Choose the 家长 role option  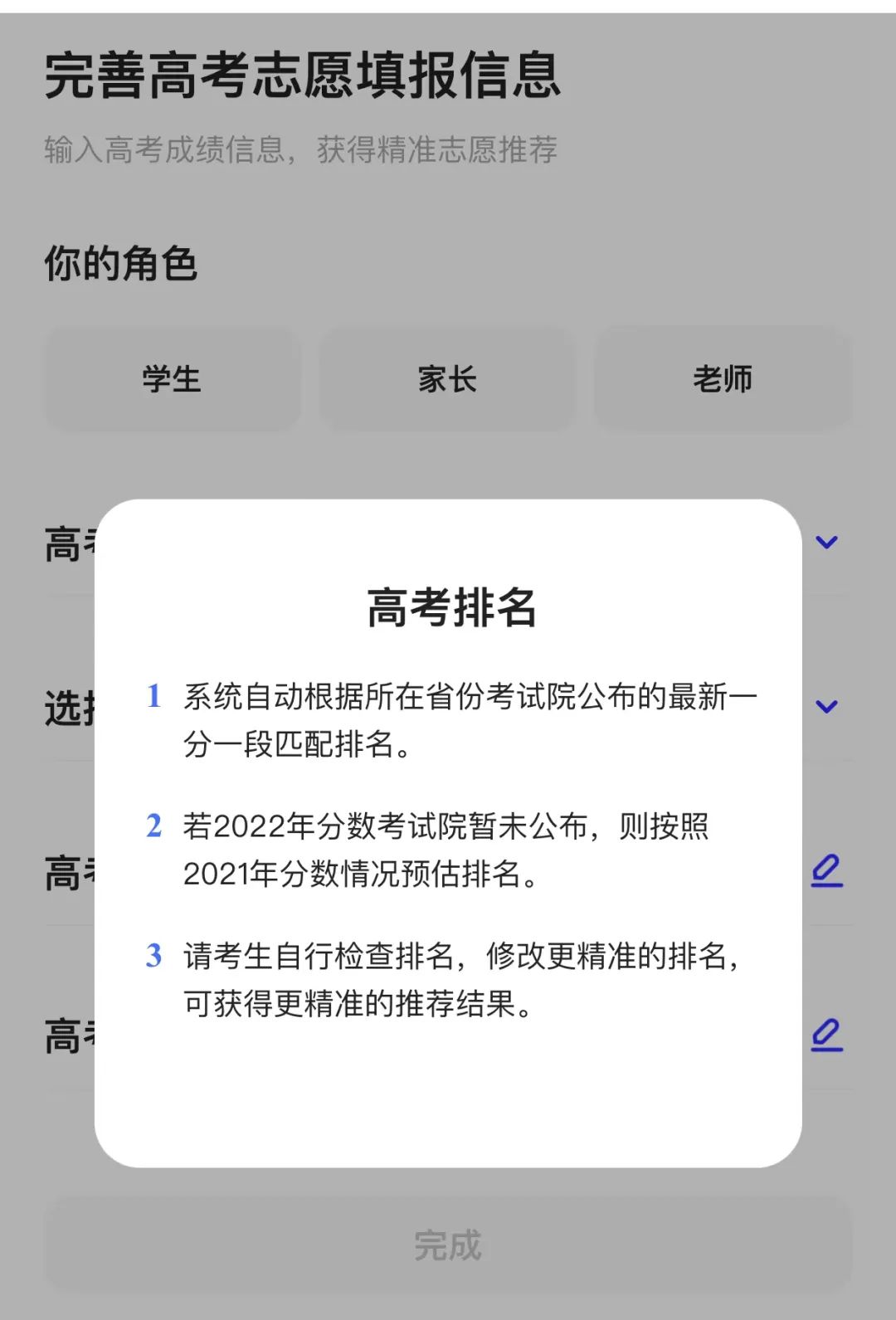click(447, 378)
